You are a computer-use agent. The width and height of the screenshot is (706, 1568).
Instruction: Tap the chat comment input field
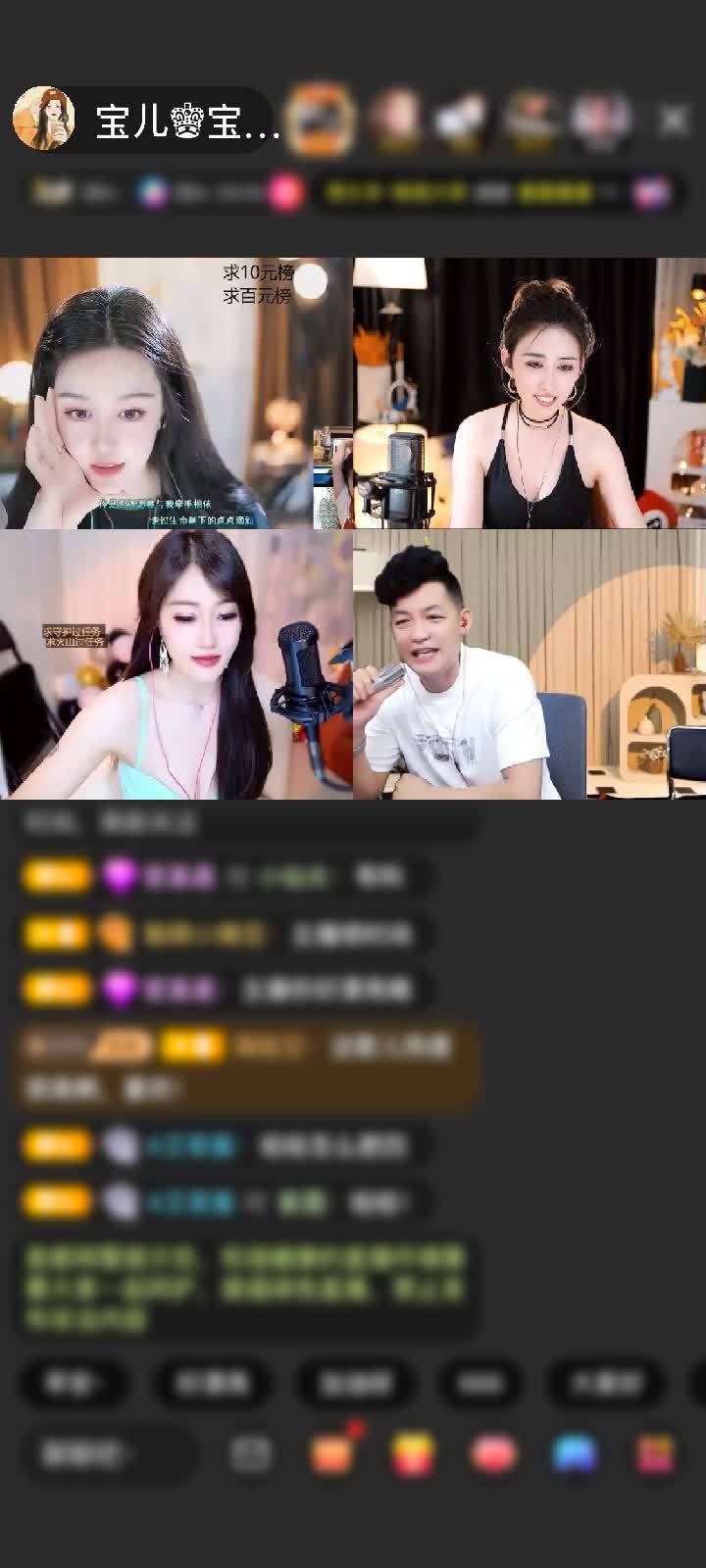(x=103, y=1453)
